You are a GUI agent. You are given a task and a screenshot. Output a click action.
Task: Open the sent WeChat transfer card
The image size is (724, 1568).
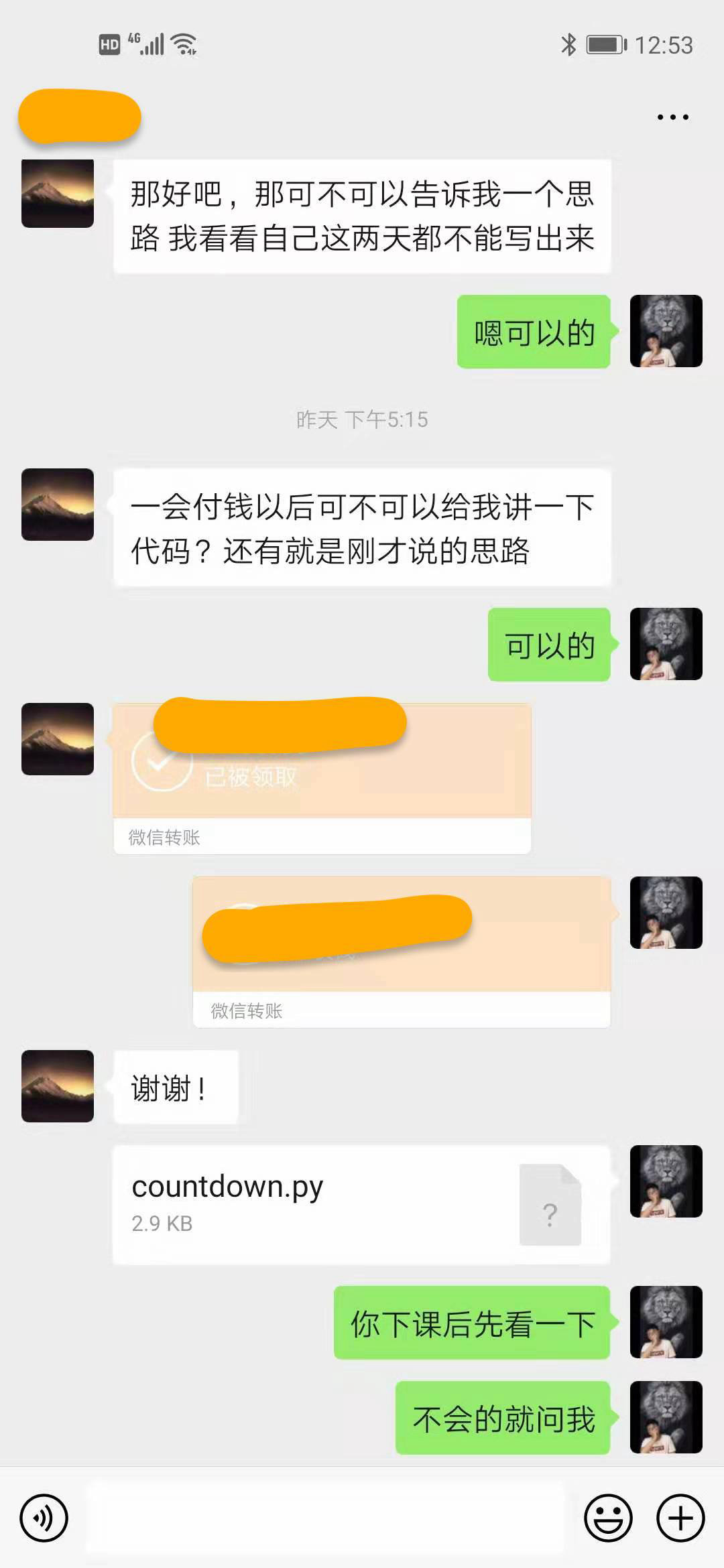pyautogui.click(x=401, y=952)
